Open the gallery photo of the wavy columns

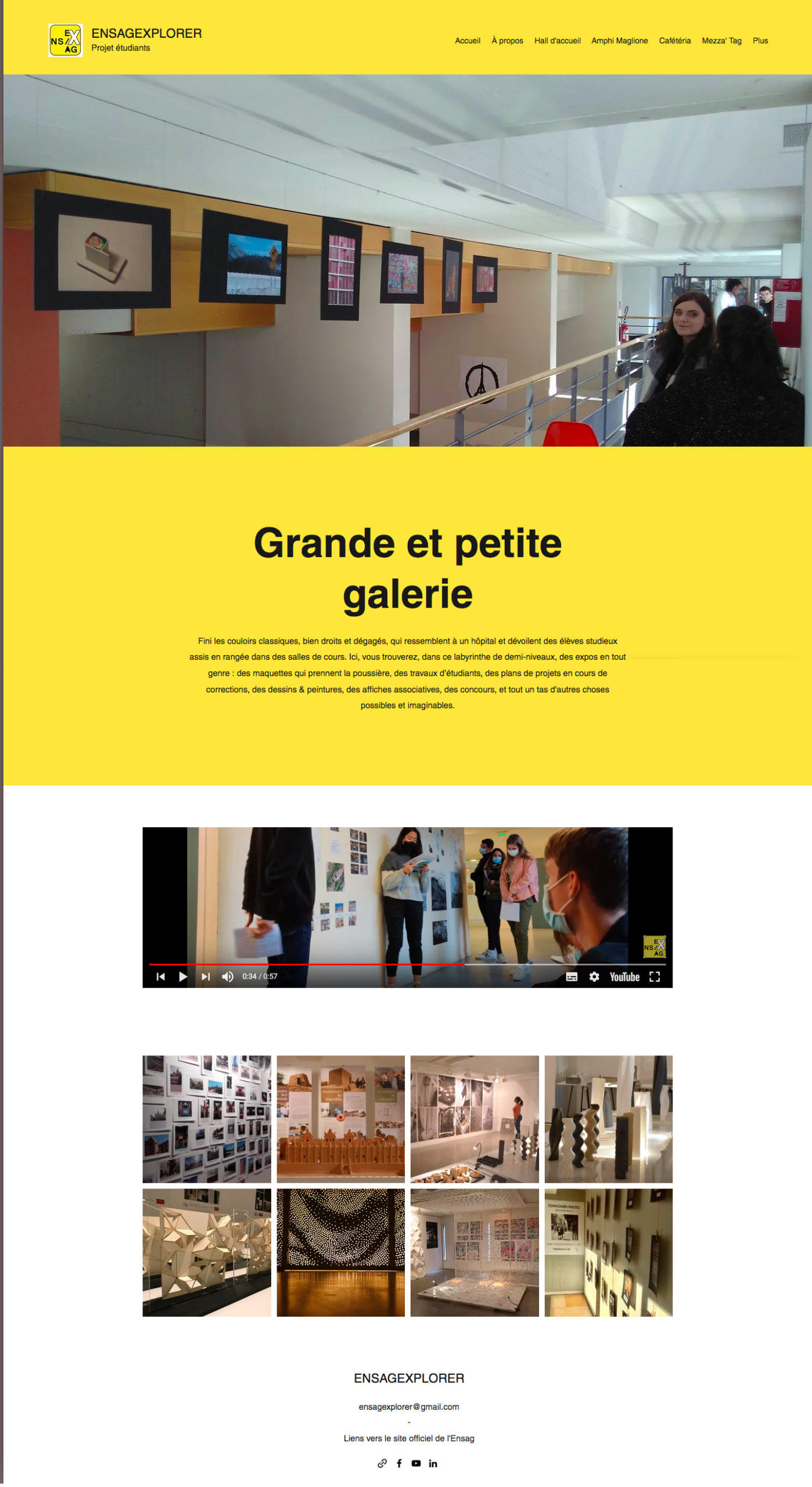click(x=608, y=1119)
